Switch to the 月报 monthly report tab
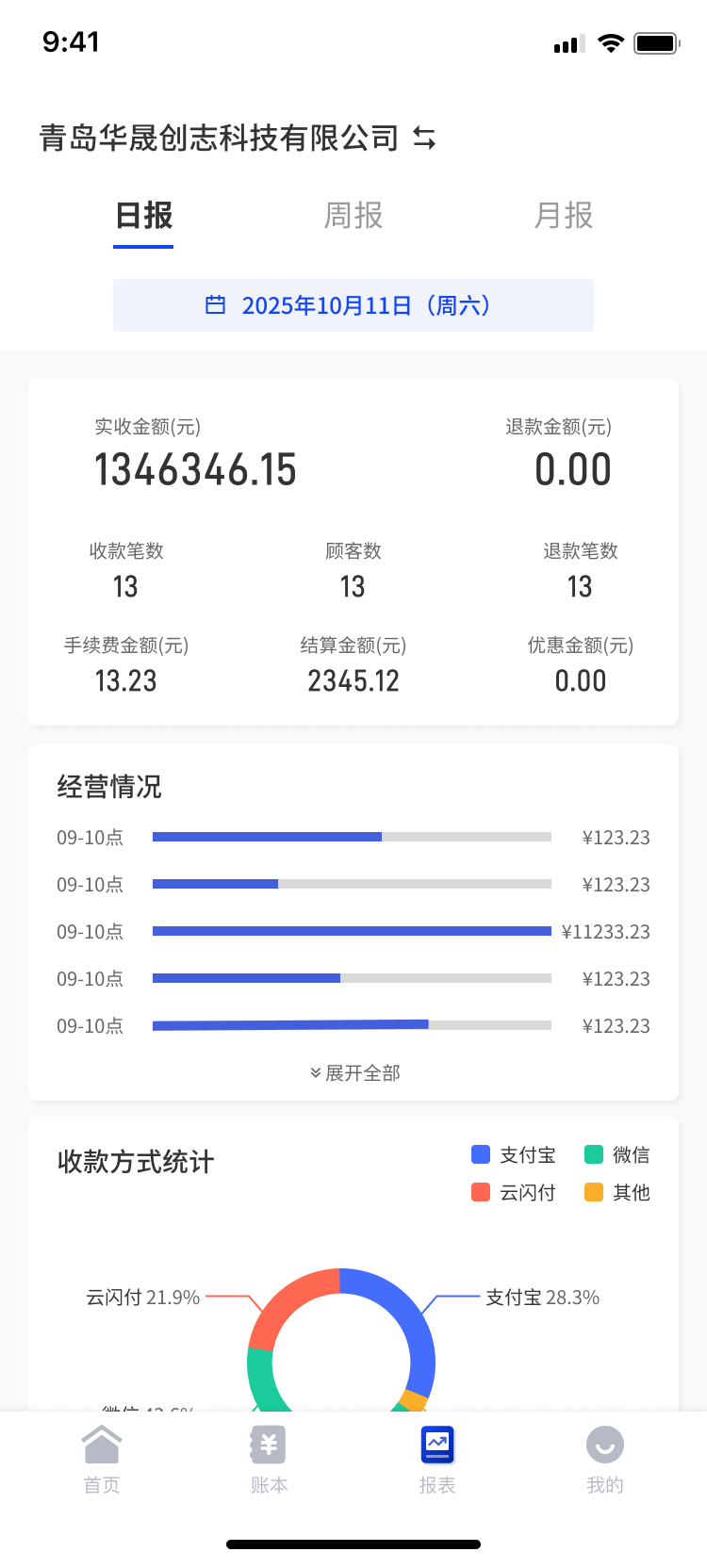The width and height of the screenshot is (707, 1568). tap(563, 216)
